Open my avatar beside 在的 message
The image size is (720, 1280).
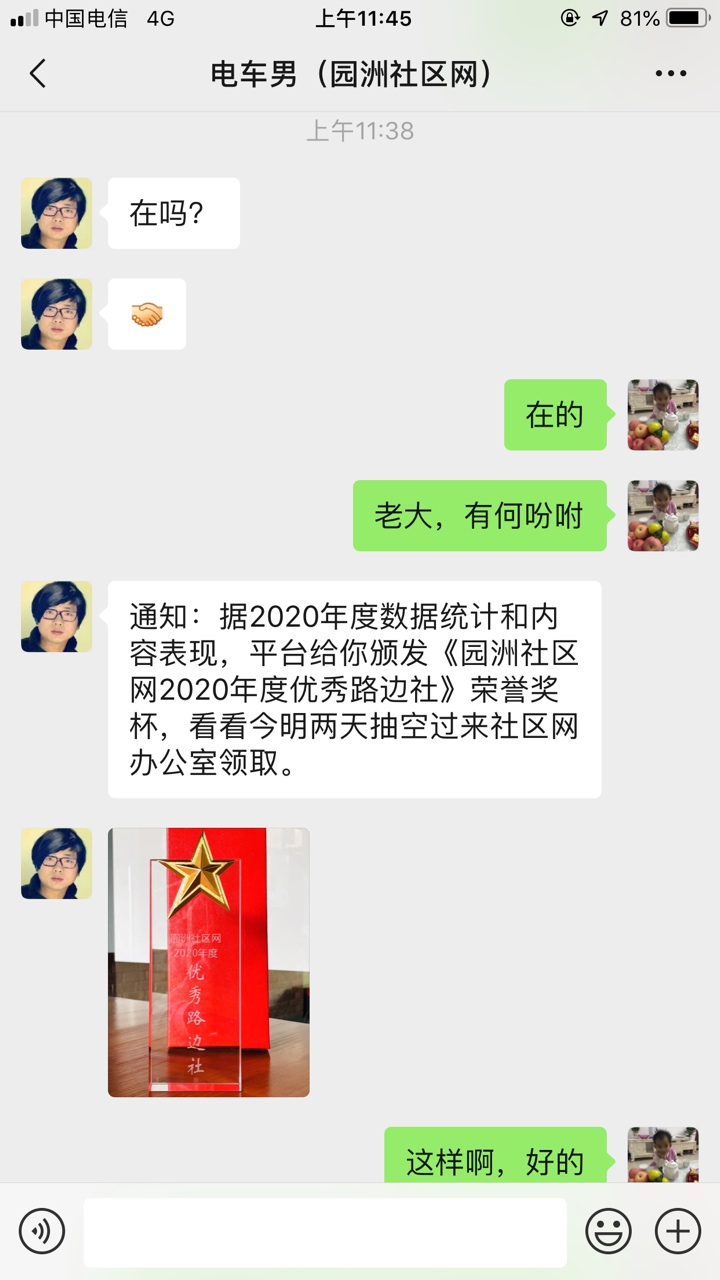click(662, 414)
